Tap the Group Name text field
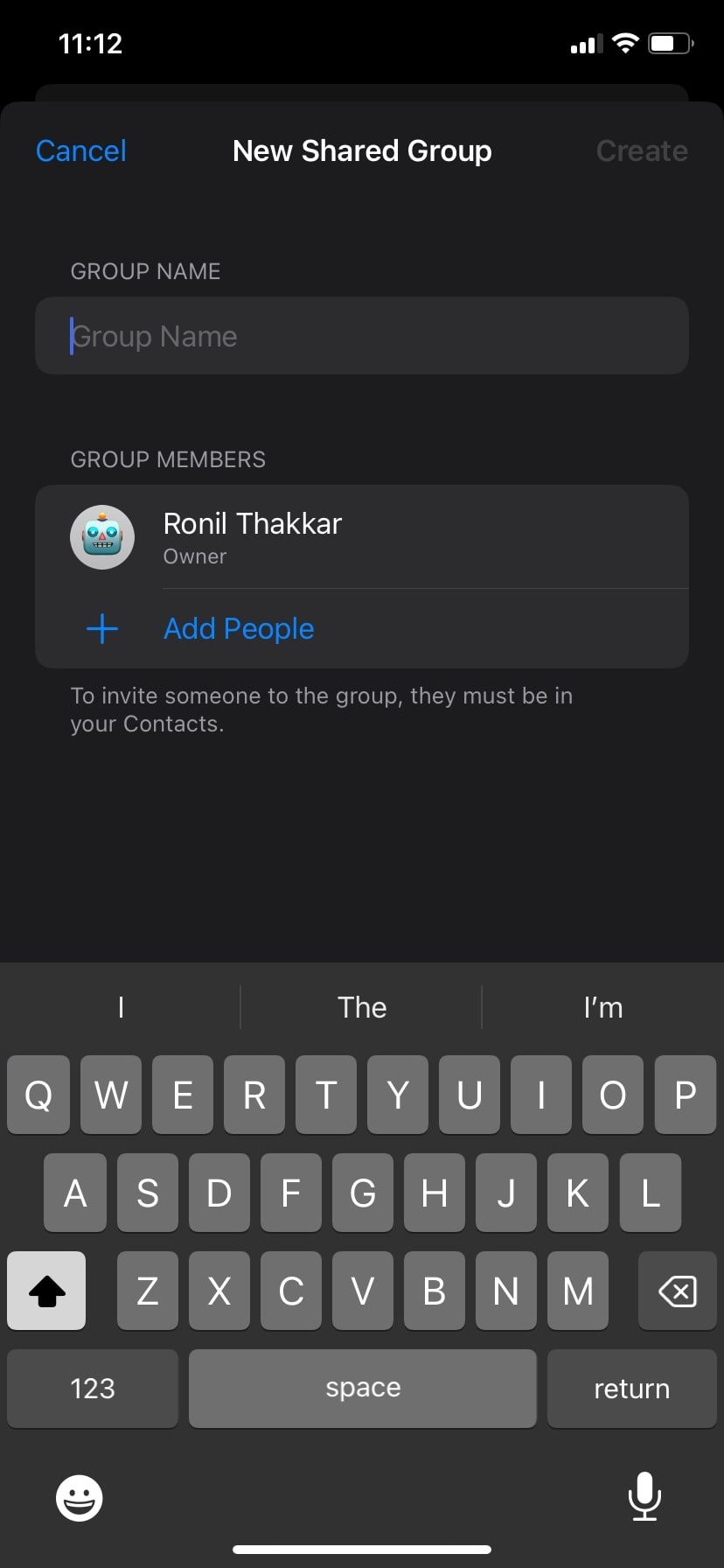724x1568 pixels. 362,336
